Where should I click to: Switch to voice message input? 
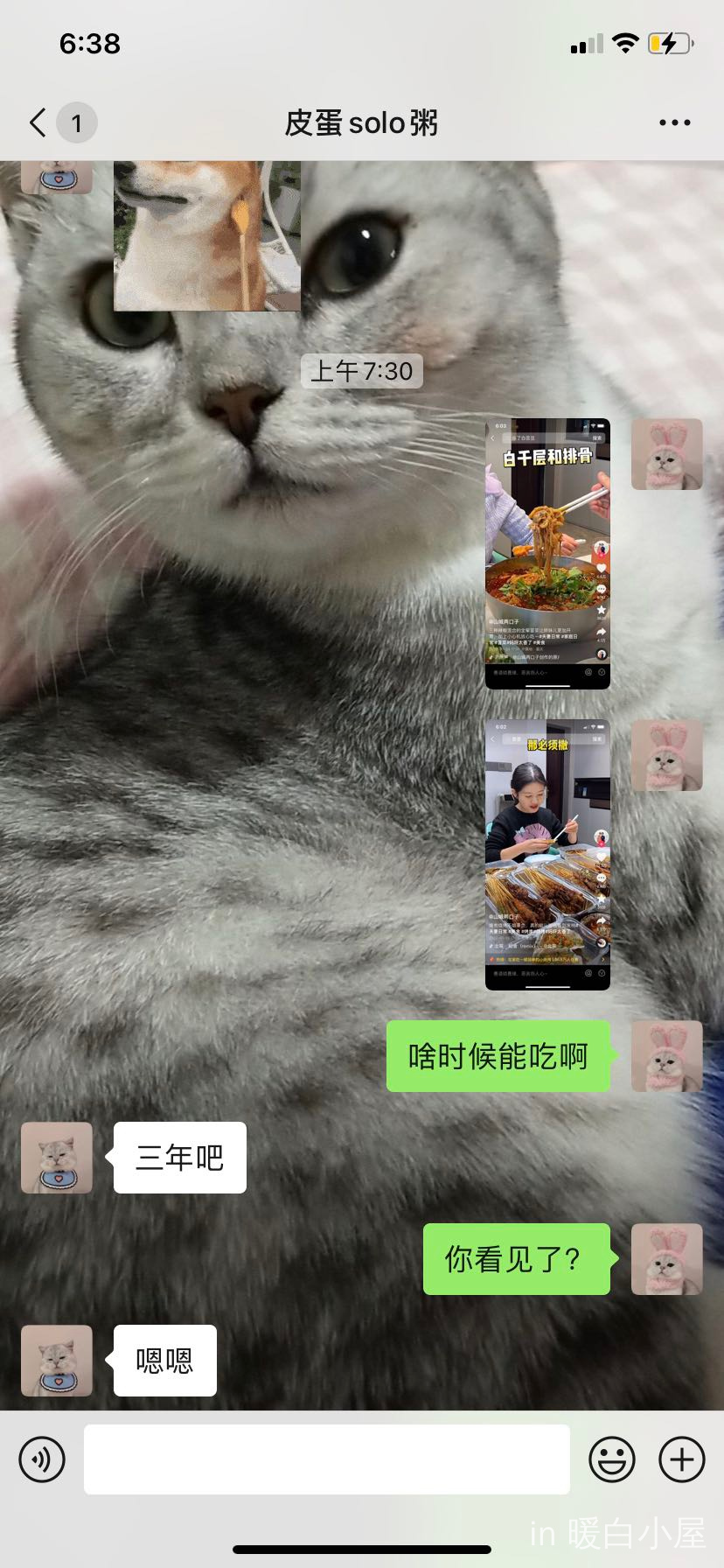click(42, 1459)
